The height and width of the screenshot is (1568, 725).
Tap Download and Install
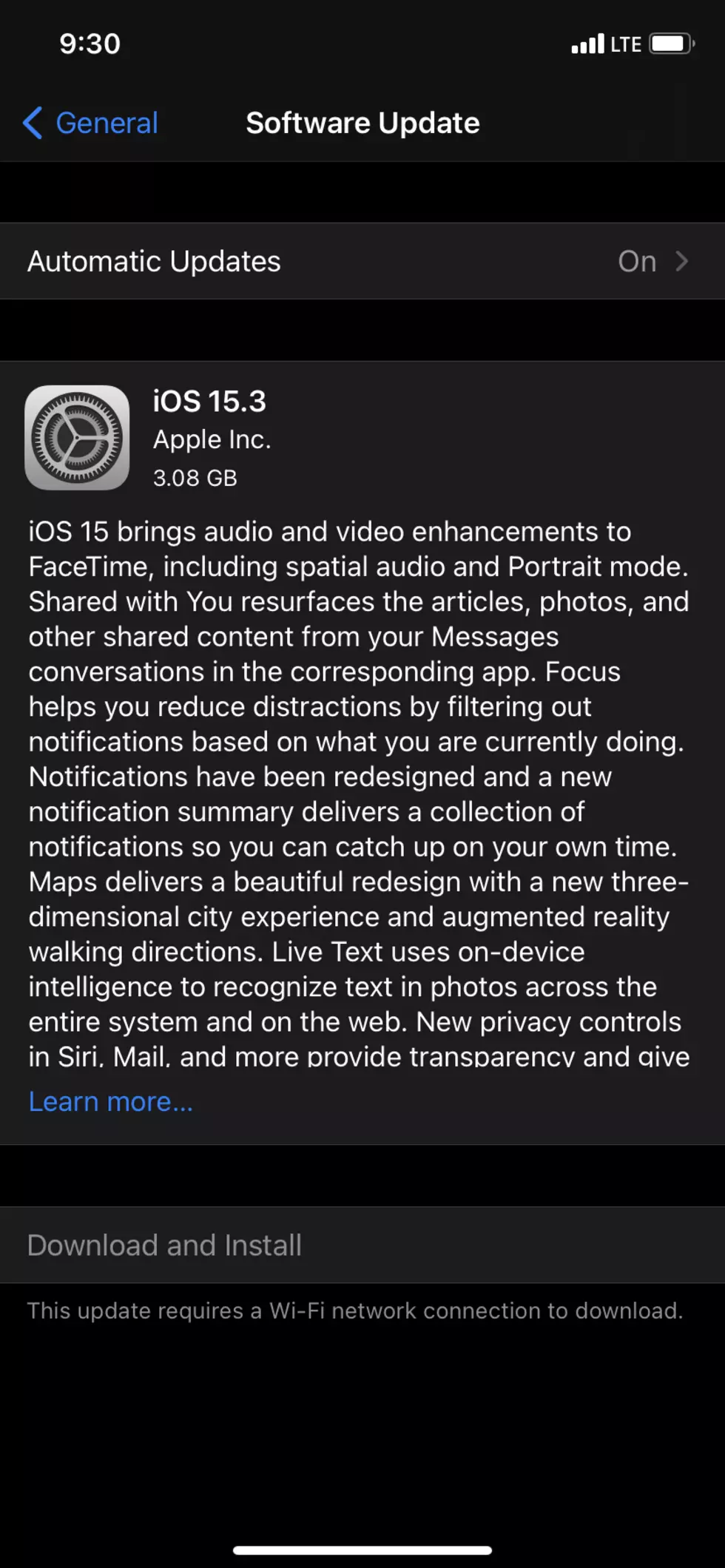coord(362,1246)
